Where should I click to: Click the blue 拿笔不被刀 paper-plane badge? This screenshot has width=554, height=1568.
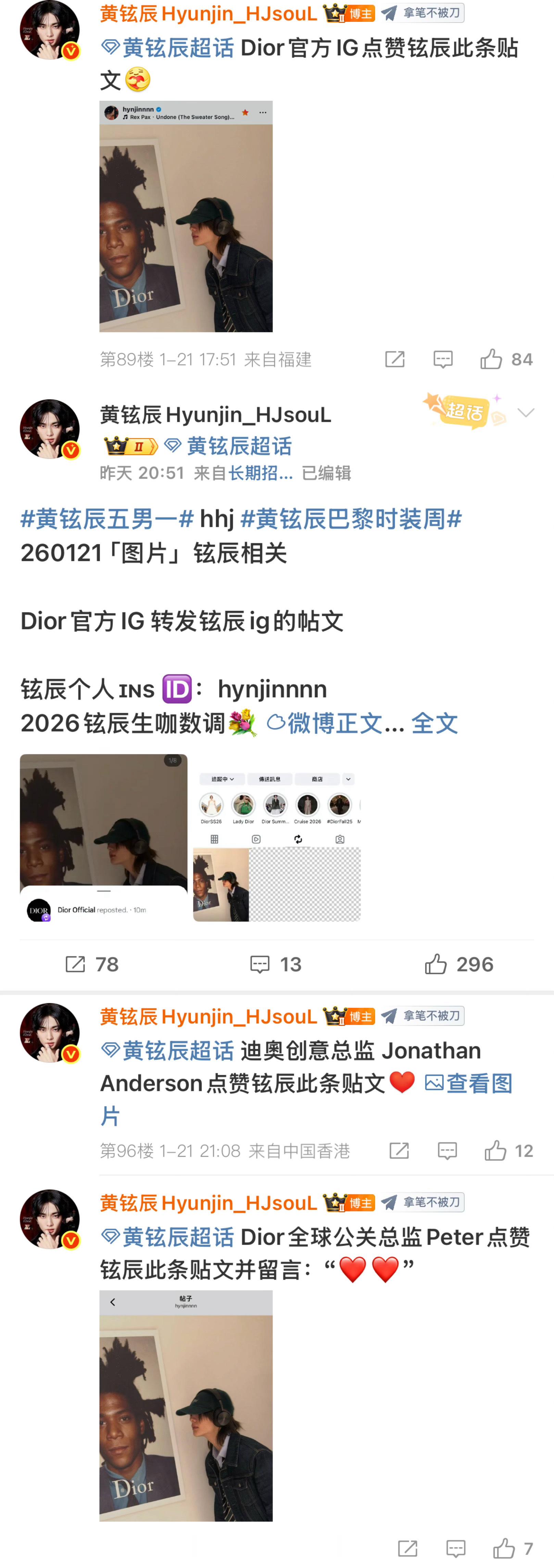pyautogui.click(x=423, y=13)
